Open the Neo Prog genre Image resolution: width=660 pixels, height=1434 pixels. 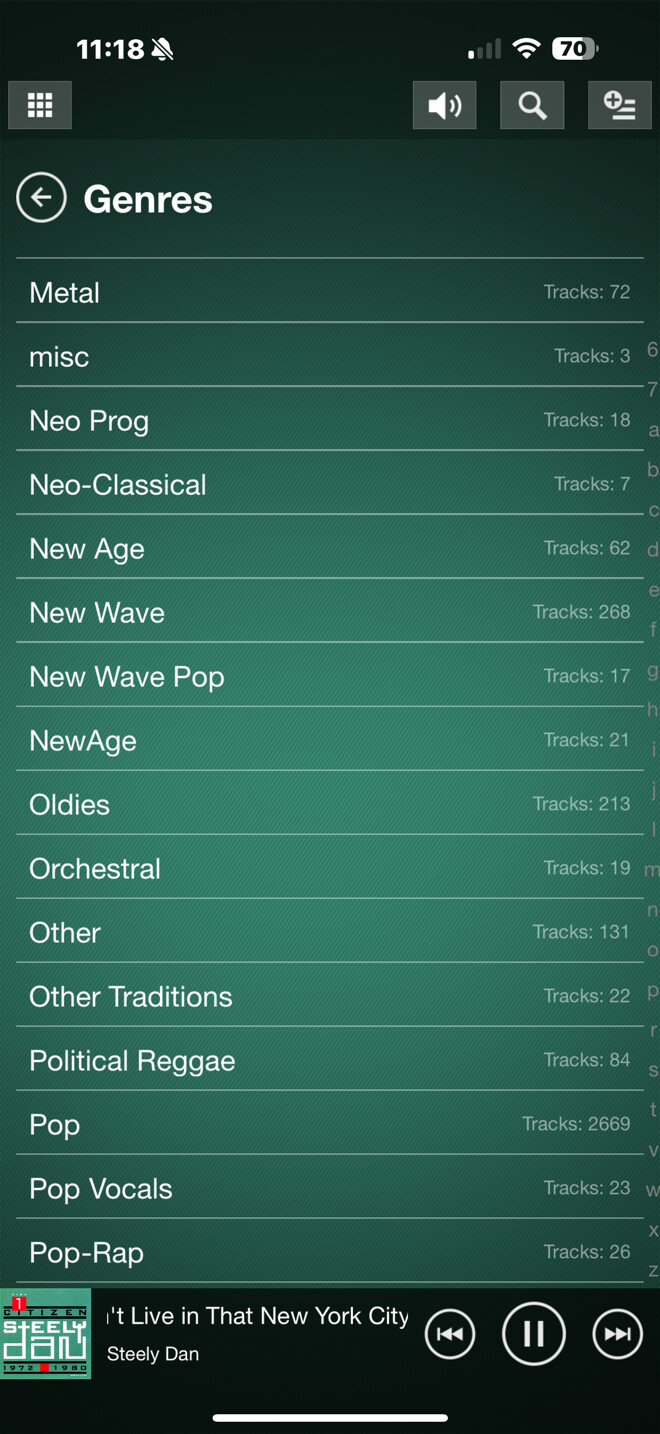click(330, 419)
